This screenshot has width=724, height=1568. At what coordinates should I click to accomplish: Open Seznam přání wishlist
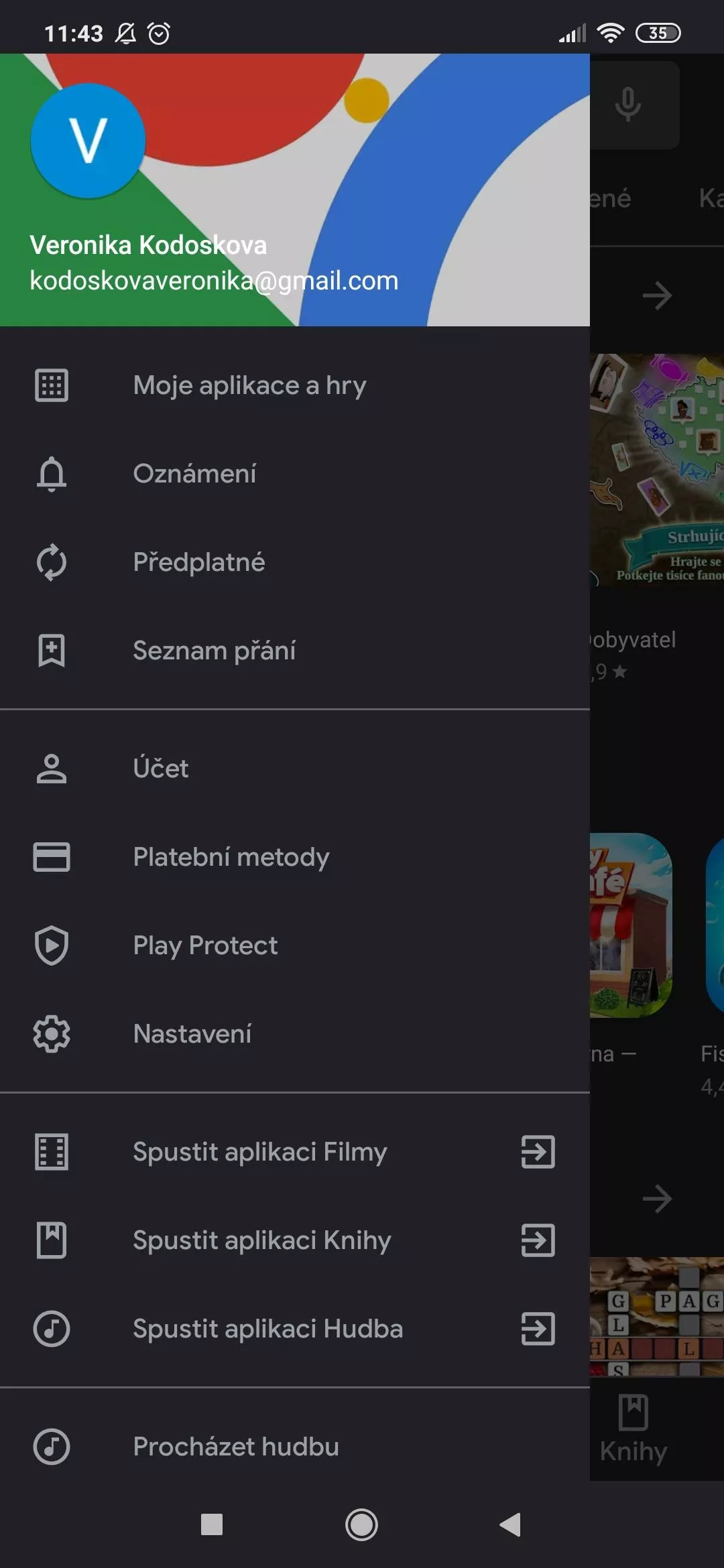(295, 651)
